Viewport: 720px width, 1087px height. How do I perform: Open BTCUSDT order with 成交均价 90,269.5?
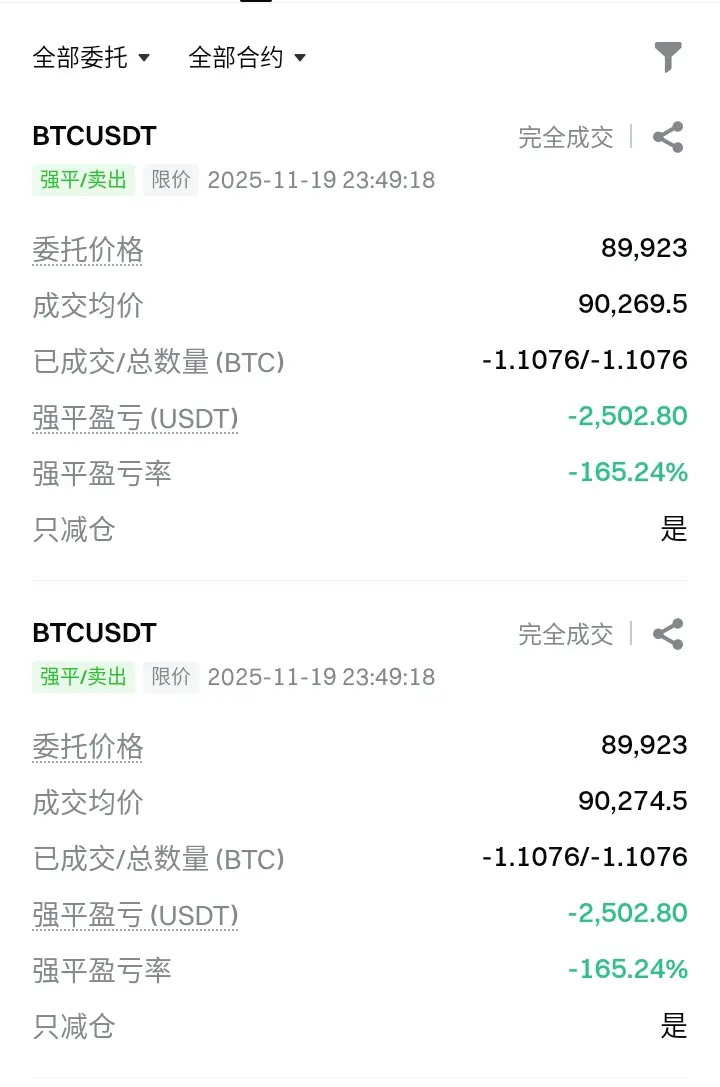pos(95,137)
